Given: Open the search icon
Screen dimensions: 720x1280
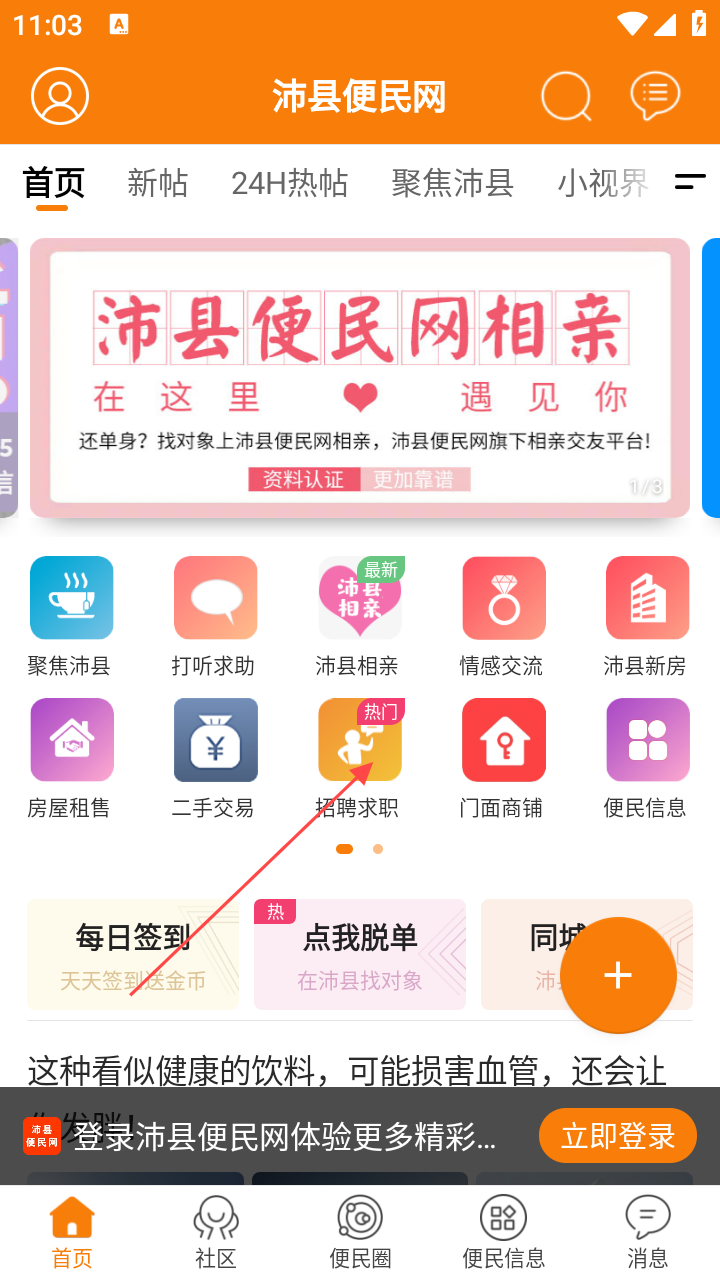Looking at the screenshot, I should (566, 96).
